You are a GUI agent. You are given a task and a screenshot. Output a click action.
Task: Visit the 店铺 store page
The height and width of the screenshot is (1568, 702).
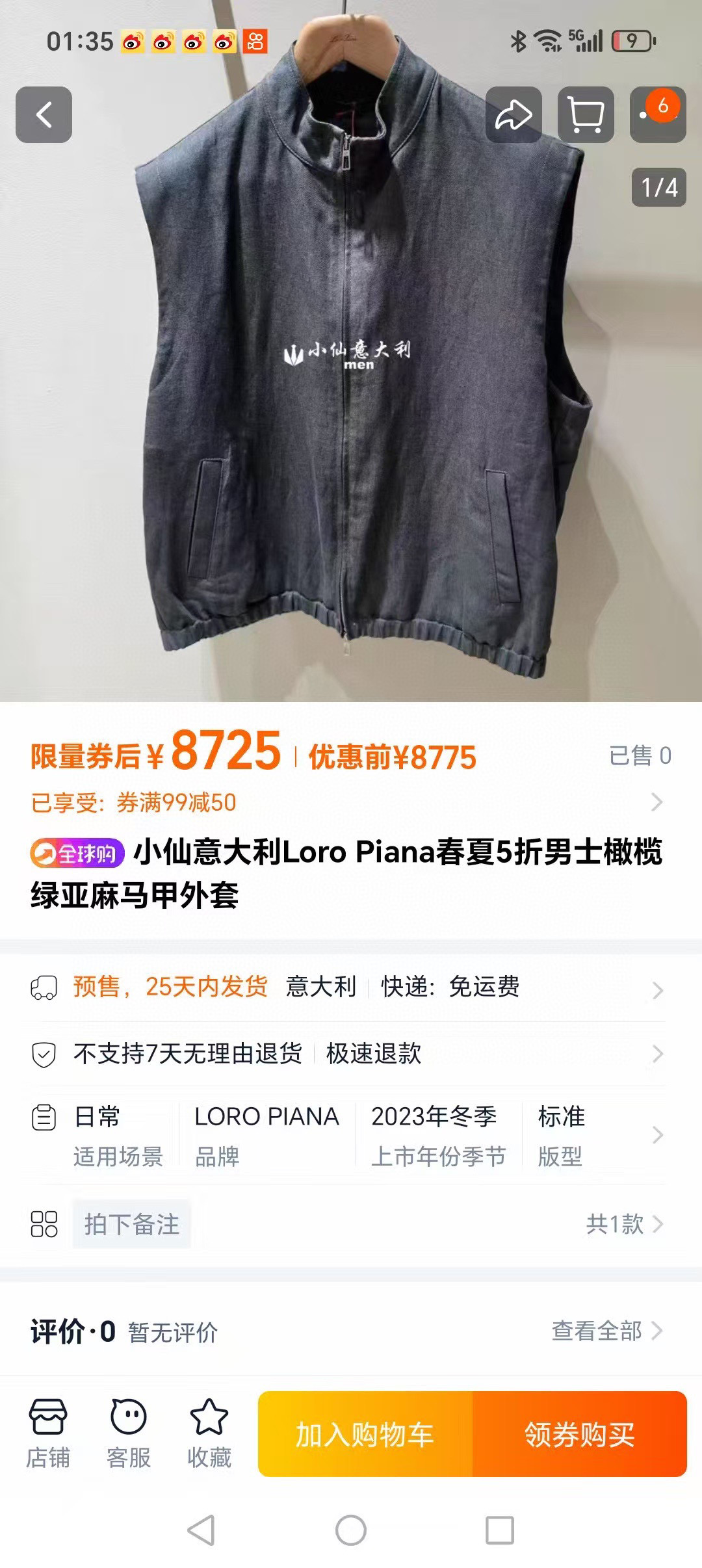pos(48,1434)
